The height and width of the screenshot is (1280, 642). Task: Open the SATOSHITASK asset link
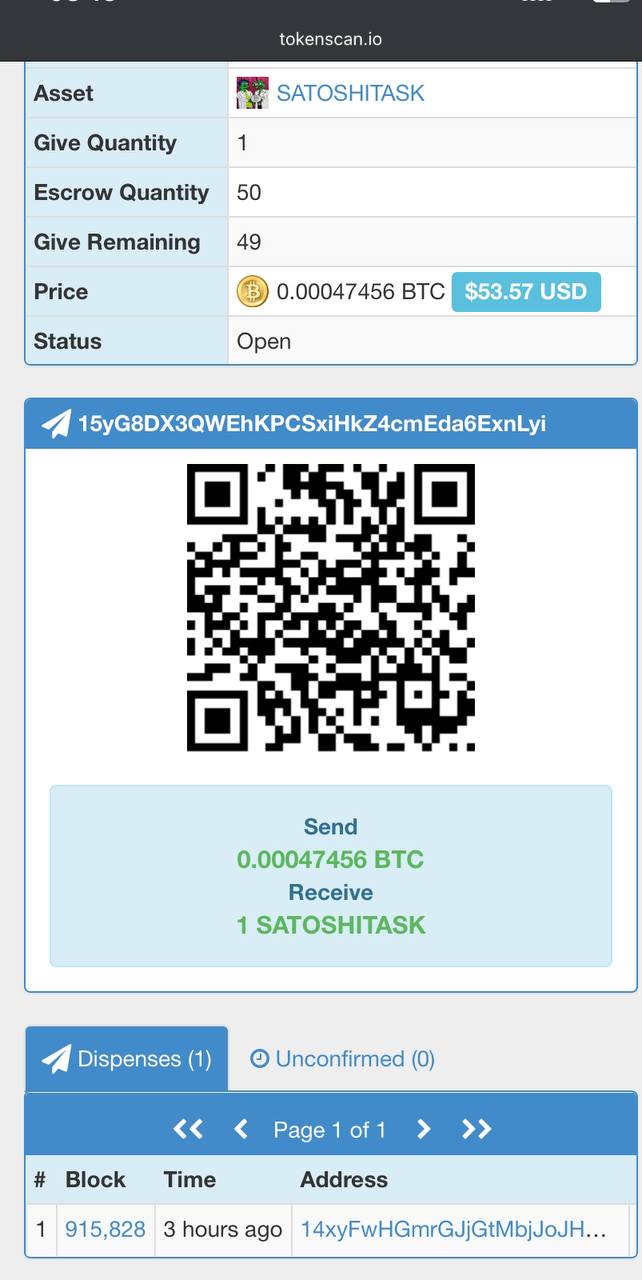pyautogui.click(x=350, y=93)
